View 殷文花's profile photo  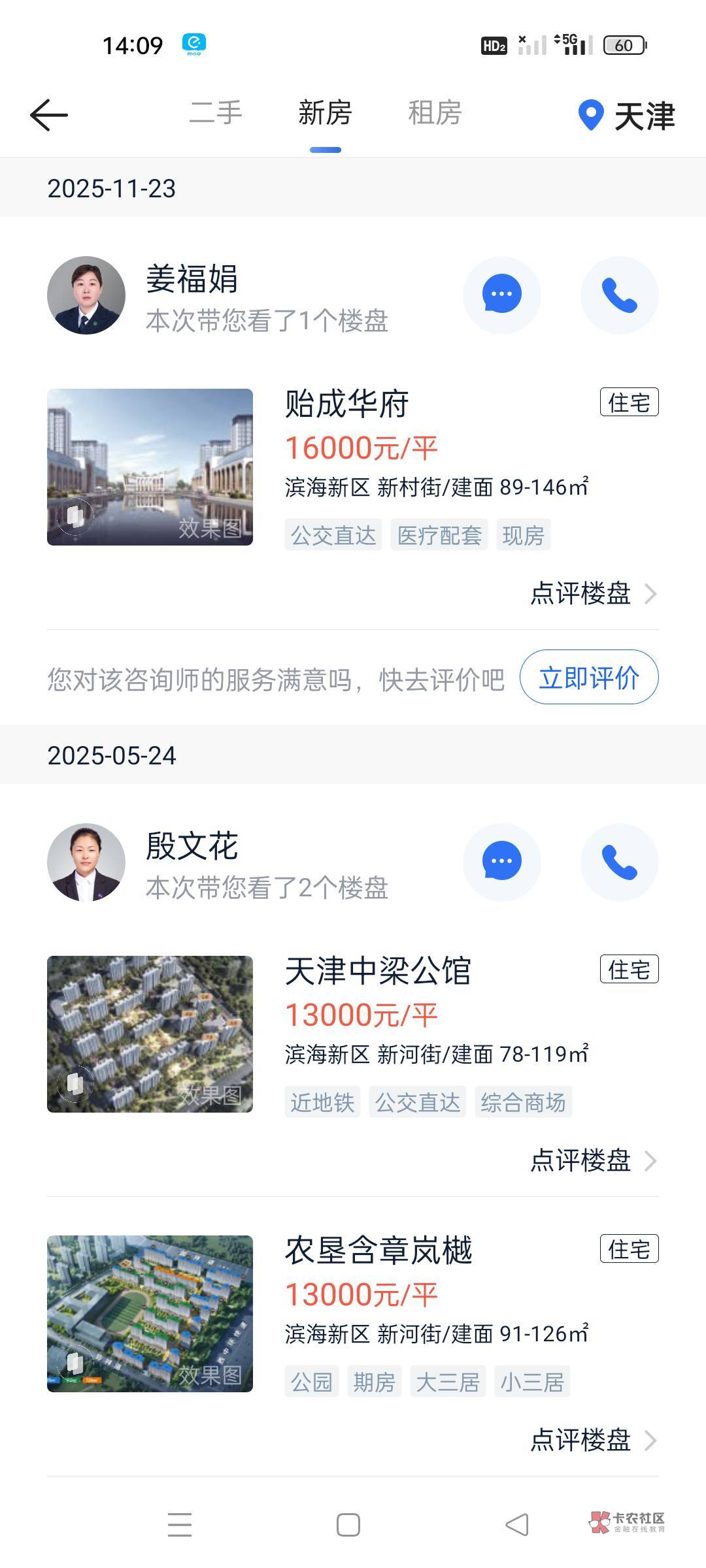86,862
